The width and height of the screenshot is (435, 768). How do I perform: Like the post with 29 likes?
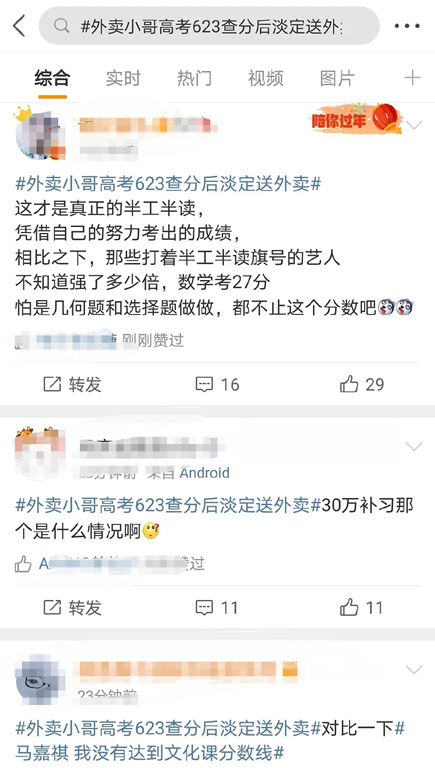click(362, 384)
